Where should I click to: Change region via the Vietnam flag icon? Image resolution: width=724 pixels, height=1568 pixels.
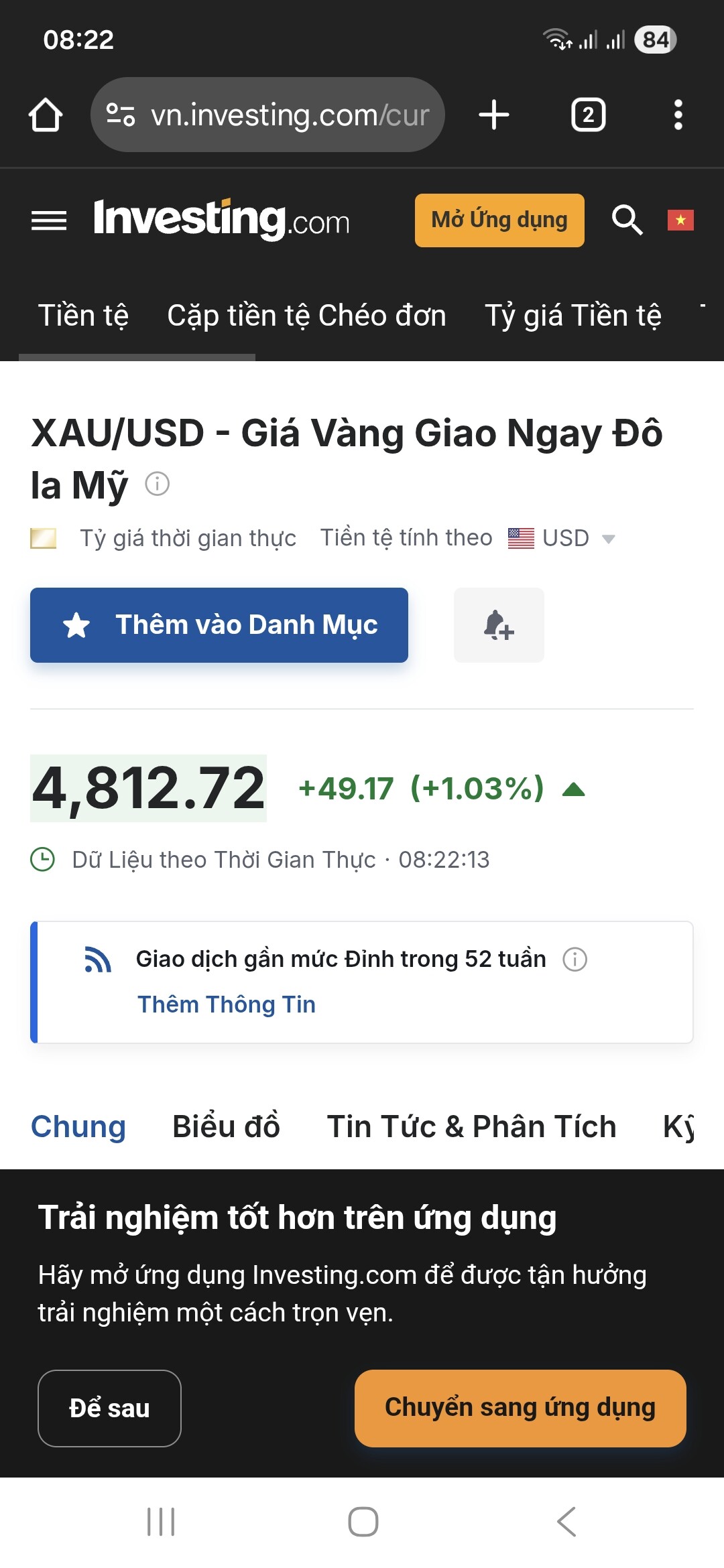pyautogui.click(x=680, y=220)
